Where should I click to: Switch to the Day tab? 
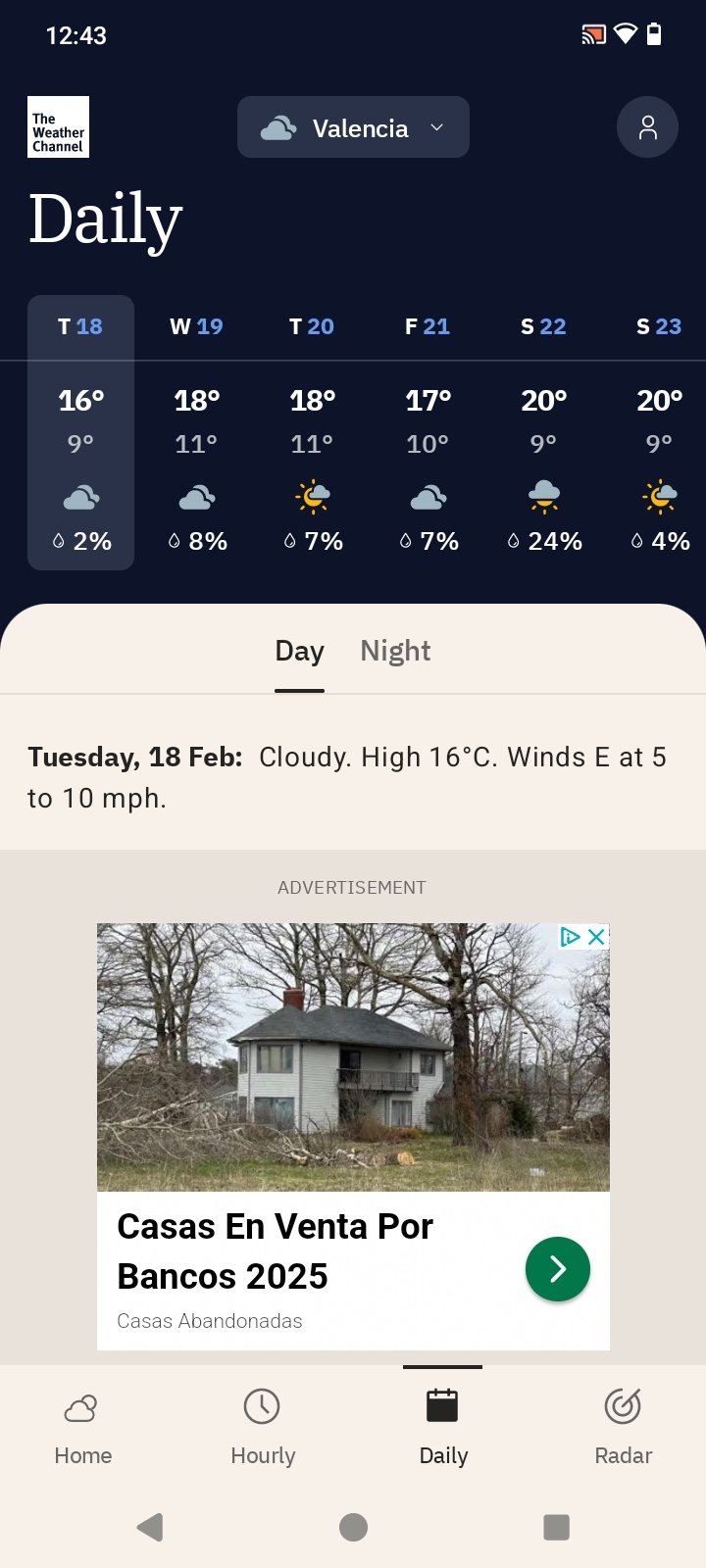pyautogui.click(x=299, y=651)
